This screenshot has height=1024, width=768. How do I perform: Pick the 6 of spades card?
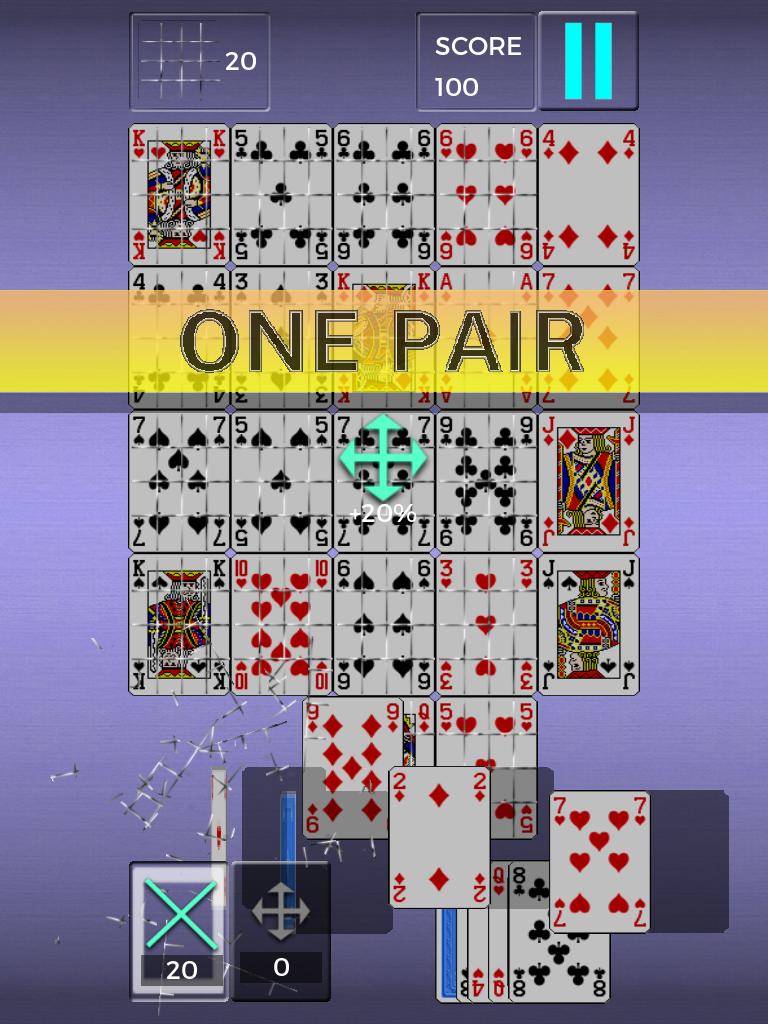coord(383,624)
